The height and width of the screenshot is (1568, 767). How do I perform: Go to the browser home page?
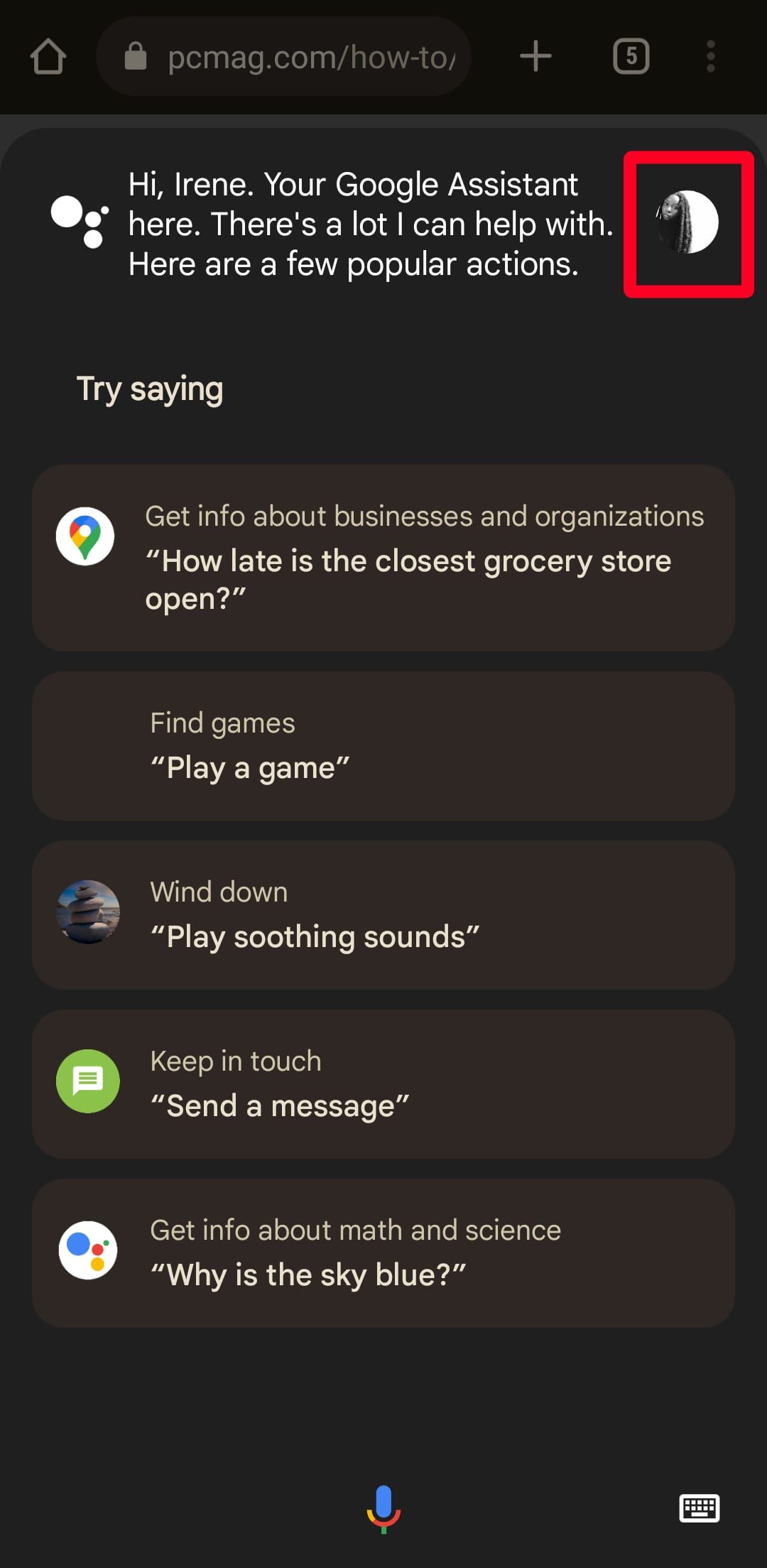tap(48, 57)
